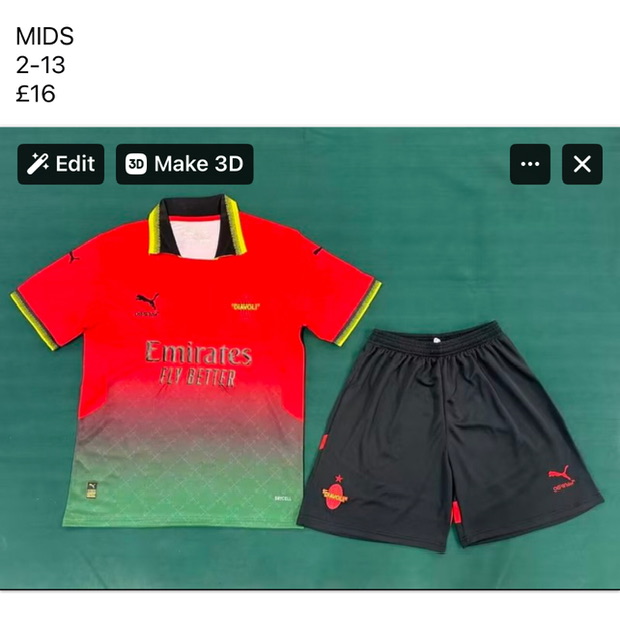Viewport: 620px width, 640px height.
Task: Tap the Edit button on the photo
Action: point(61,164)
